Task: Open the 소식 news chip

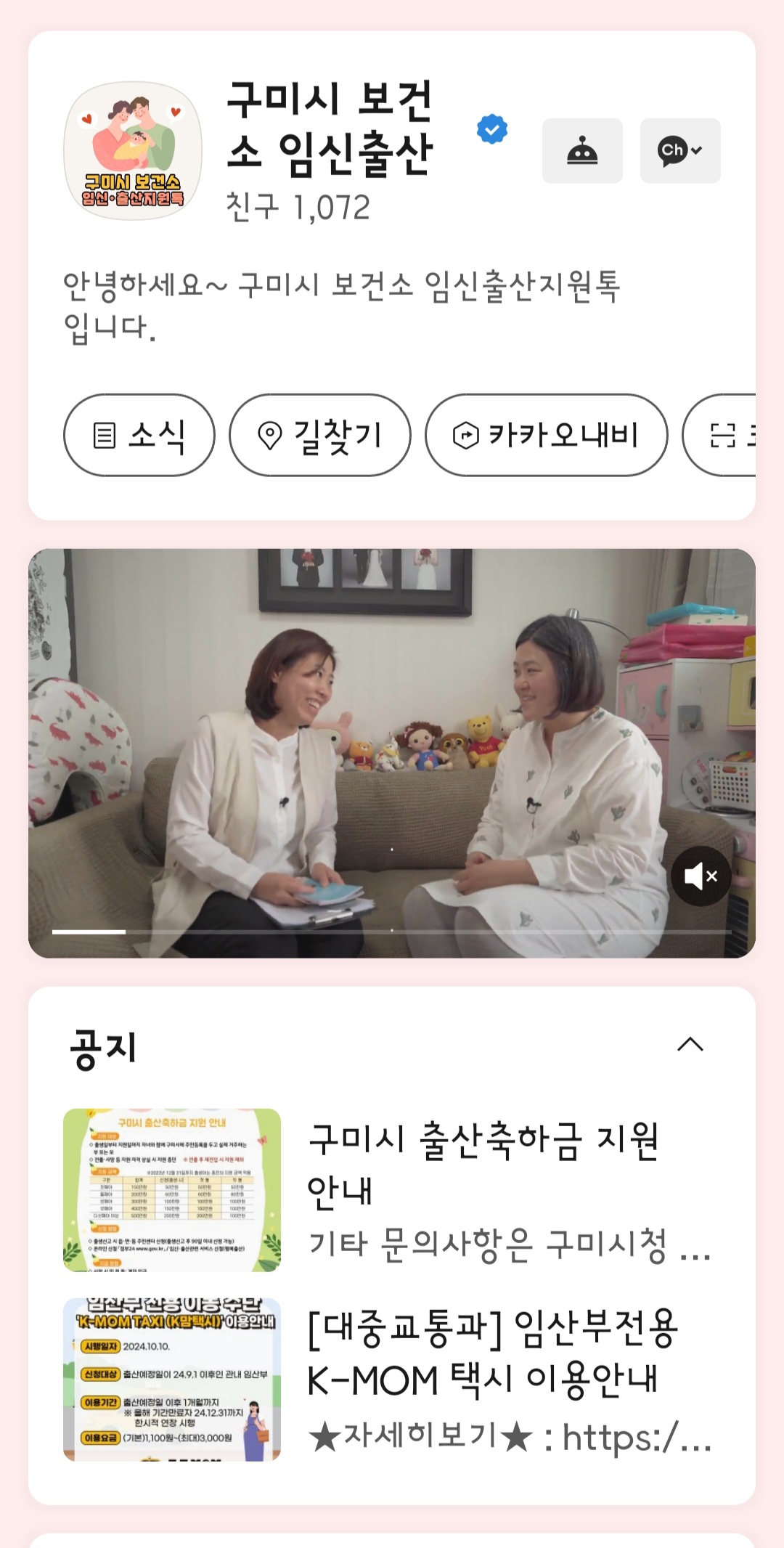Action: (139, 435)
